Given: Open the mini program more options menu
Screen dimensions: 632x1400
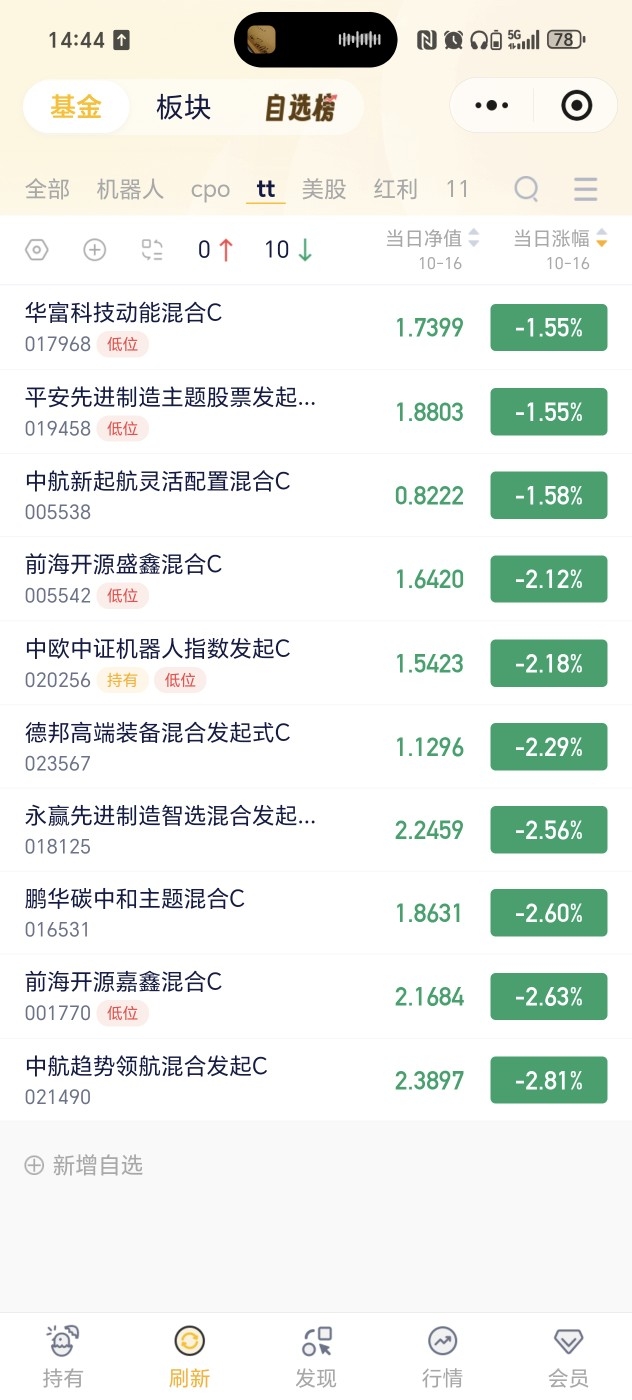Looking at the screenshot, I should [491, 105].
